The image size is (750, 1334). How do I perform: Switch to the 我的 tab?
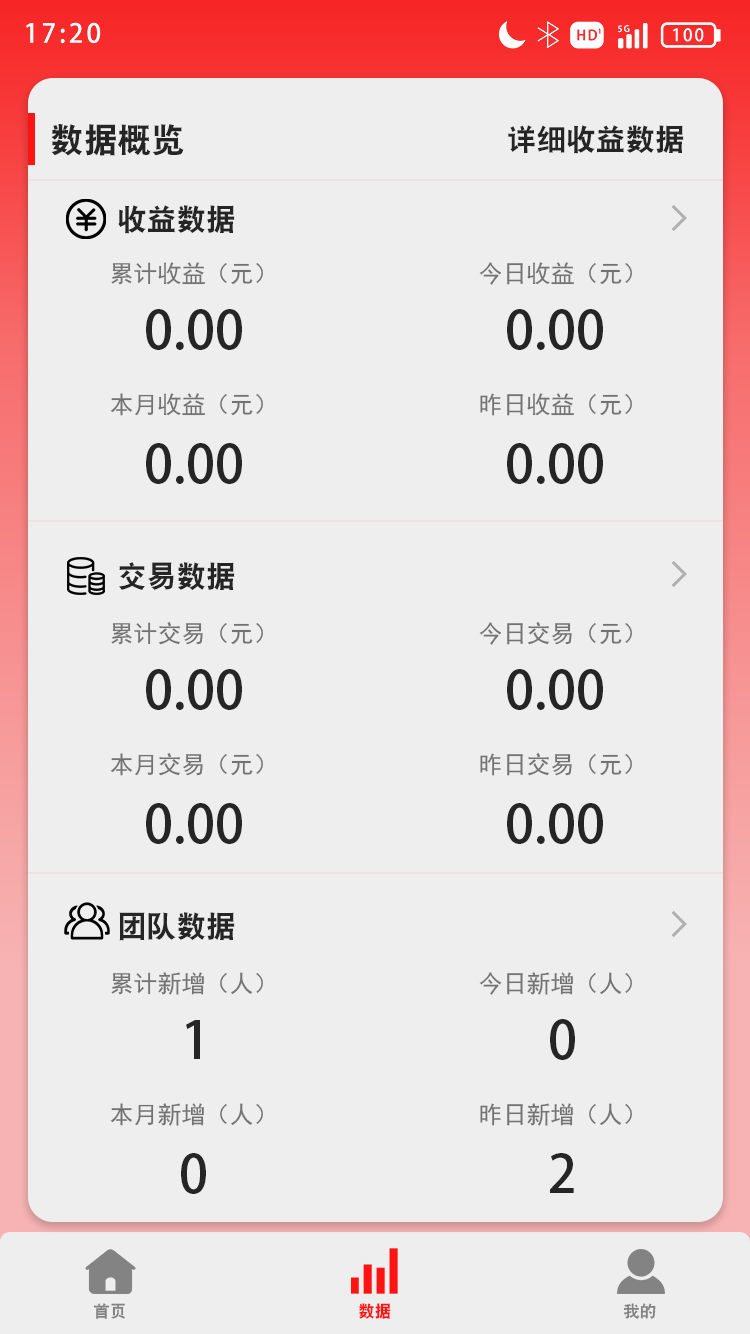coord(640,1283)
